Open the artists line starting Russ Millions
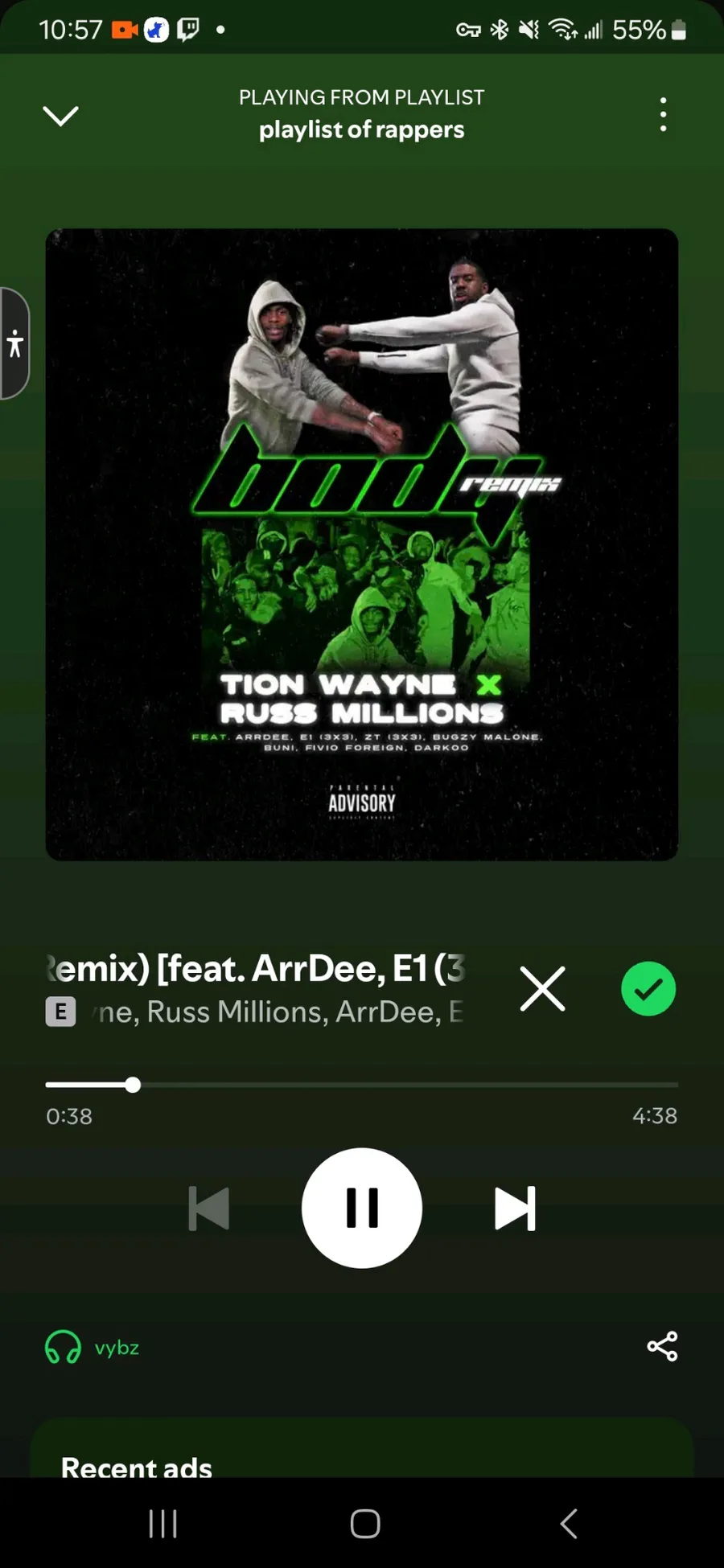This screenshot has height=1568, width=724. pyautogui.click(x=278, y=1012)
